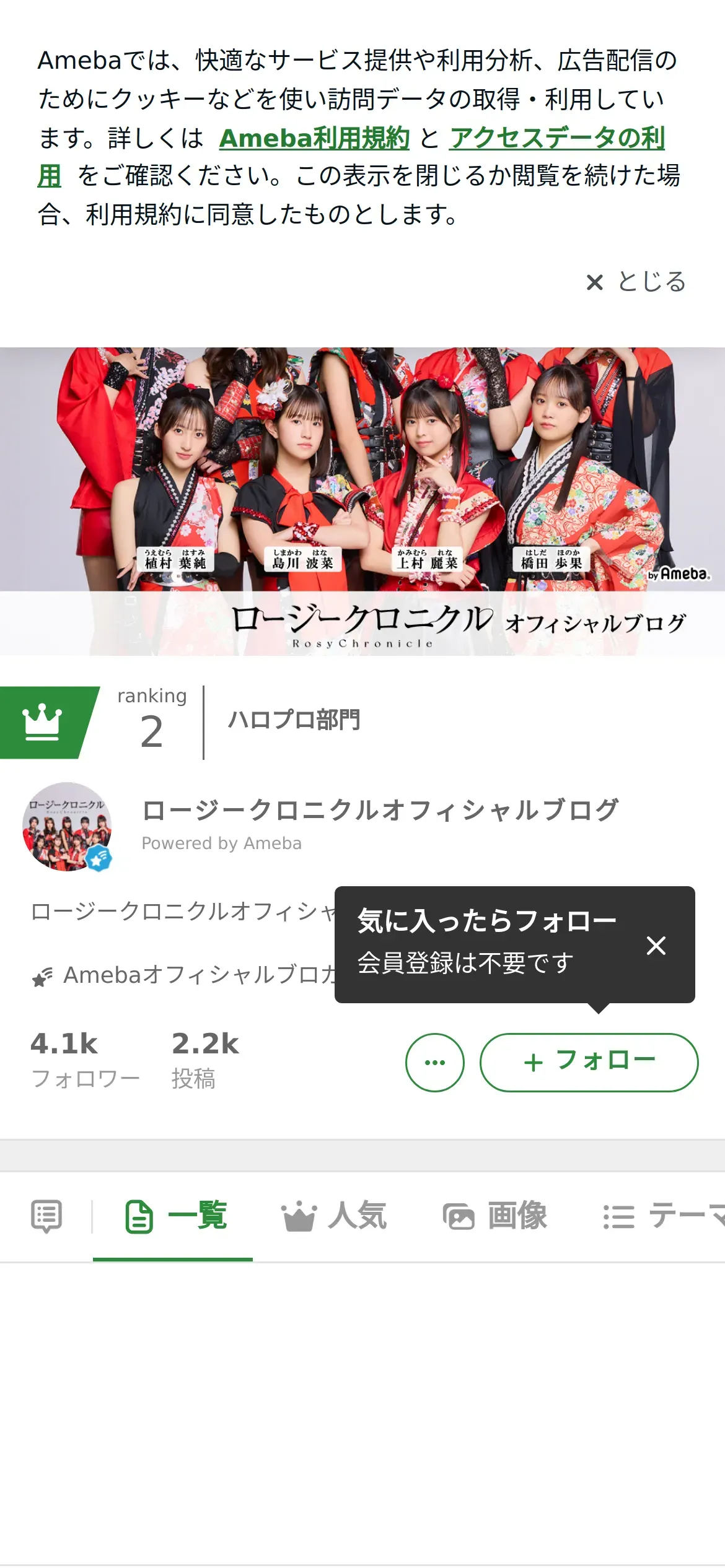Open the ハロプロ部門 ranking
The height and width of the screenshot is (1568, 725).
(294, 720)
